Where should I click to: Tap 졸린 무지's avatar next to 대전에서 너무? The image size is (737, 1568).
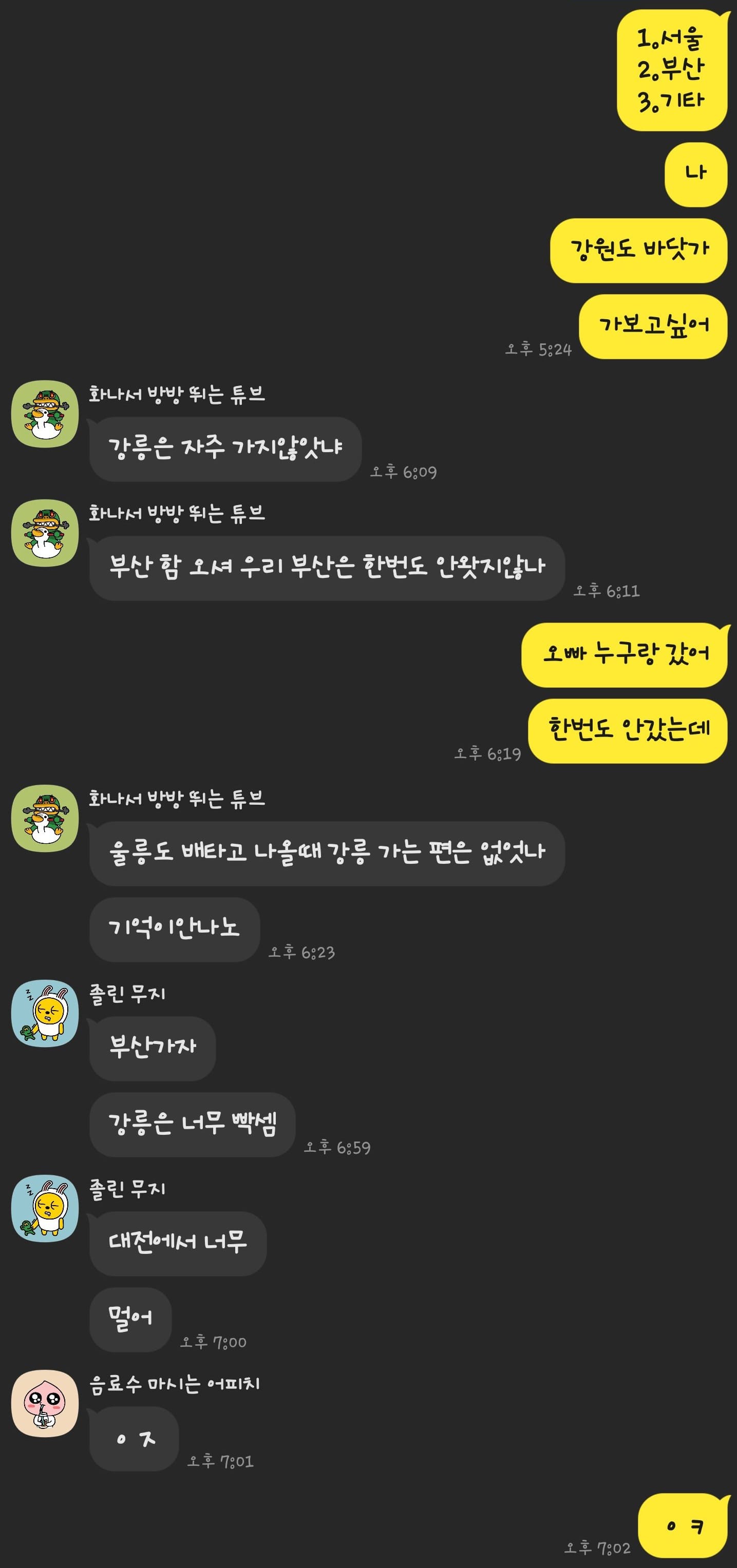point(45,1208)
